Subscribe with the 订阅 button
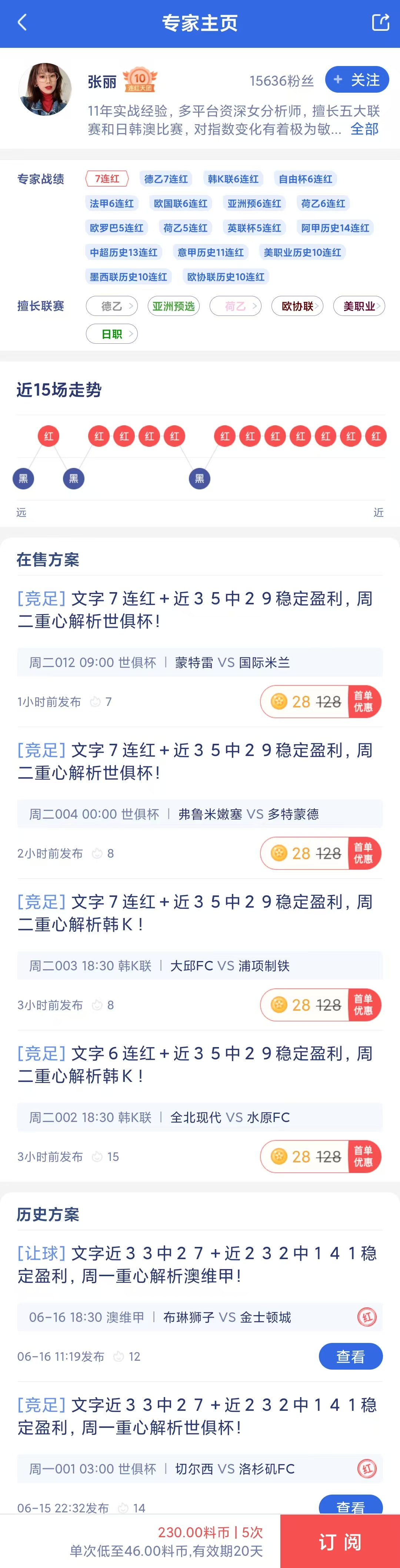The height and width of the screenshot is (1568, 400). [340, 1541]
